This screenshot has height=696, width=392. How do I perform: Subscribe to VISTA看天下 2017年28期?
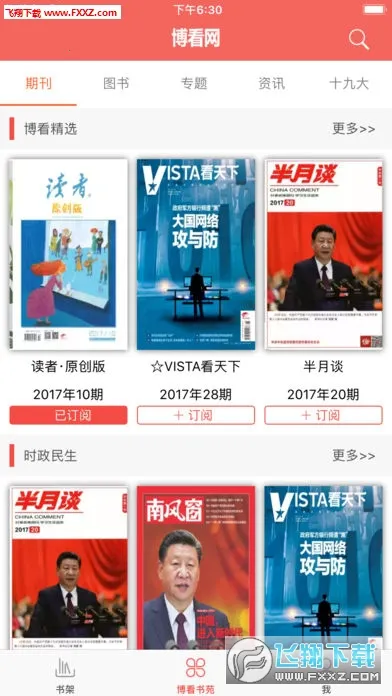(196, 415)
